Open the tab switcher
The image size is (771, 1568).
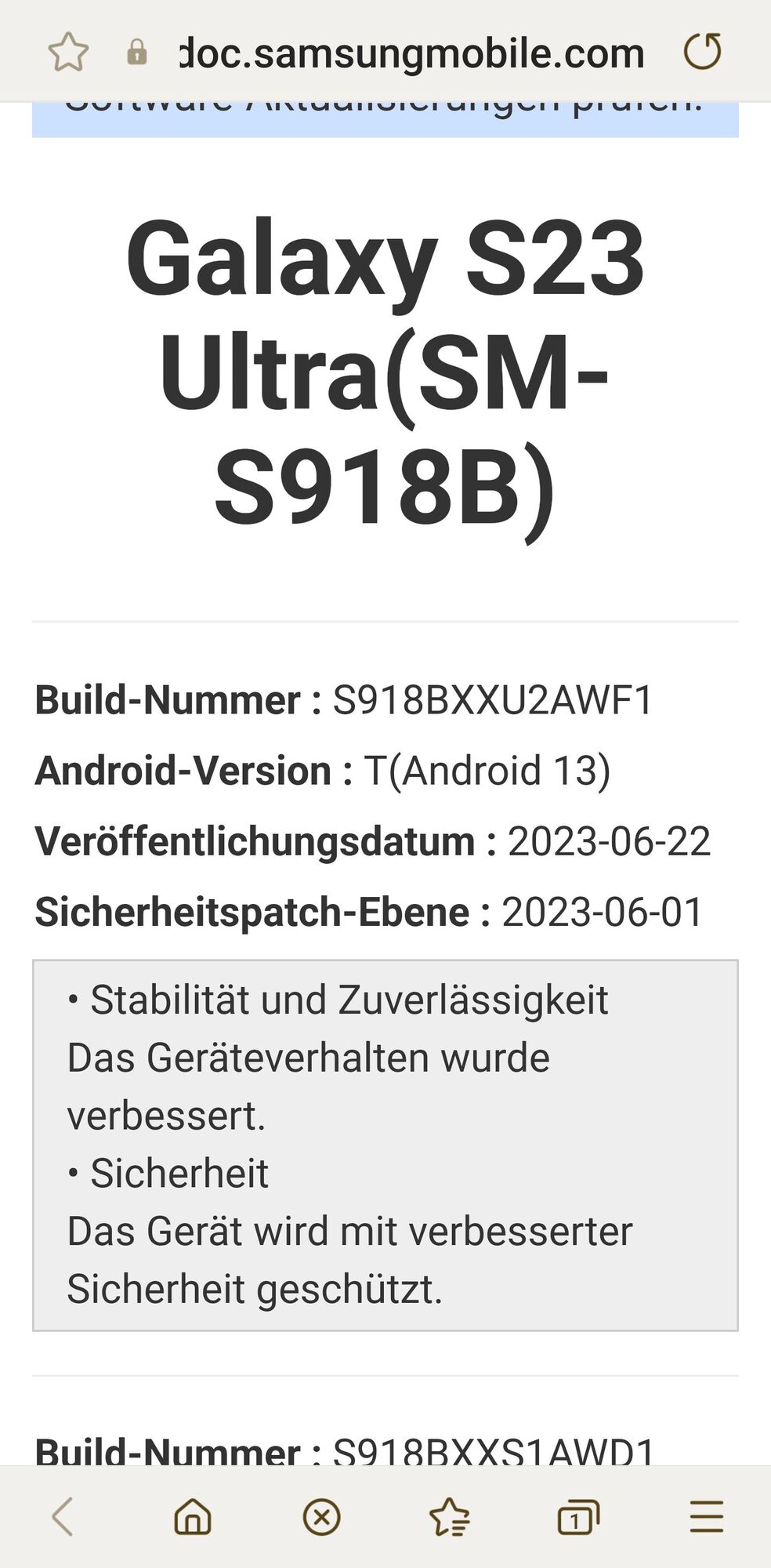[578, 1516]
